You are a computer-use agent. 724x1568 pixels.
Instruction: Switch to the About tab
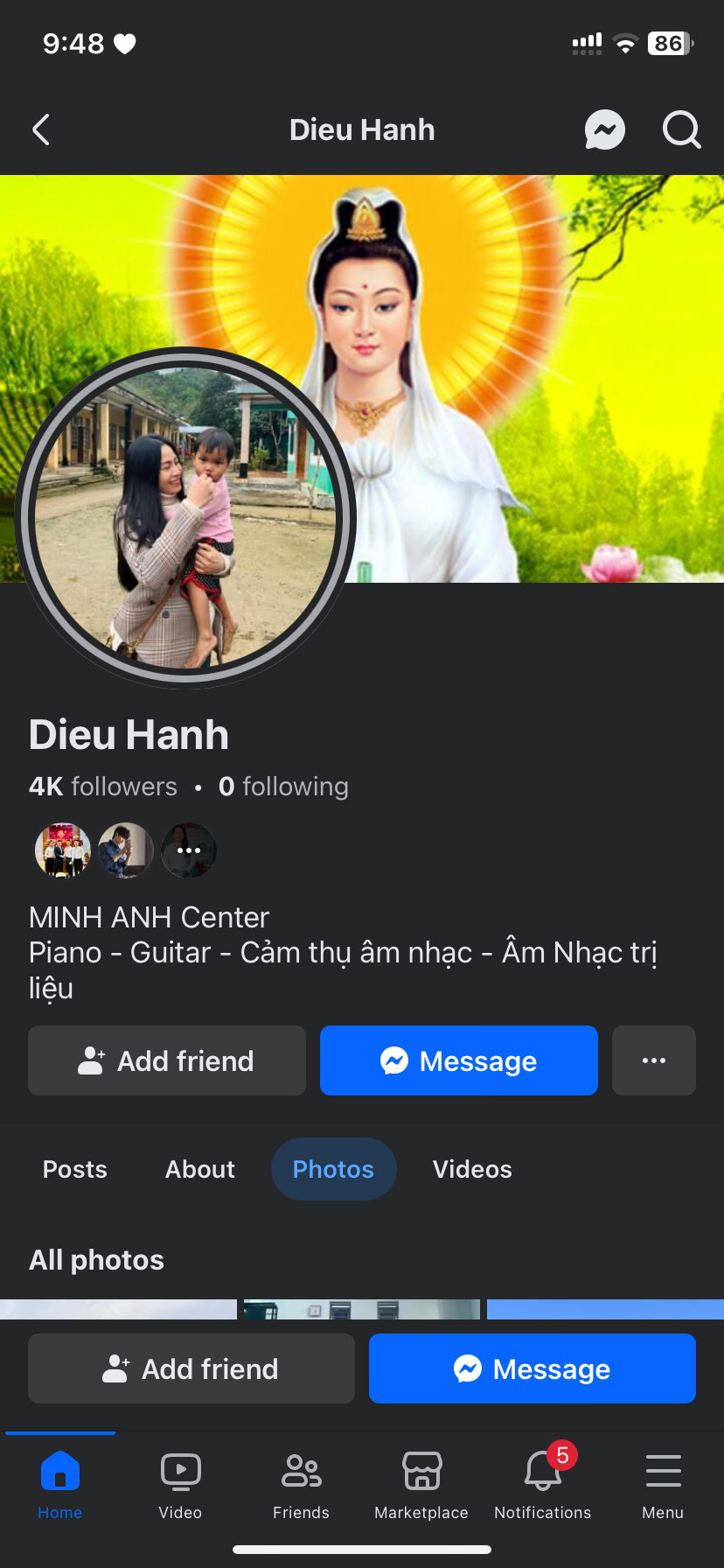pos(200,1169)
